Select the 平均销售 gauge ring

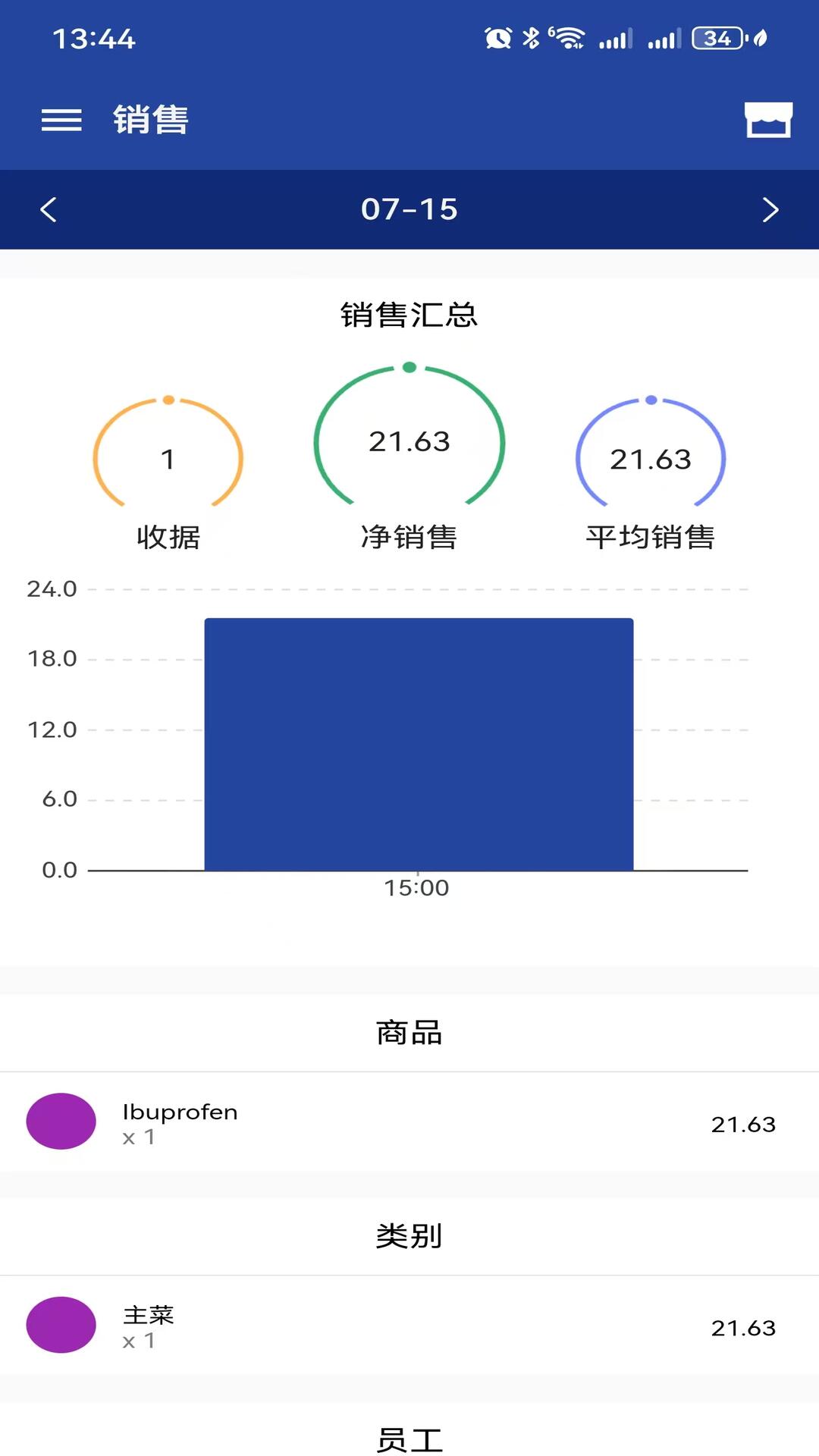[x=651, y=455]
